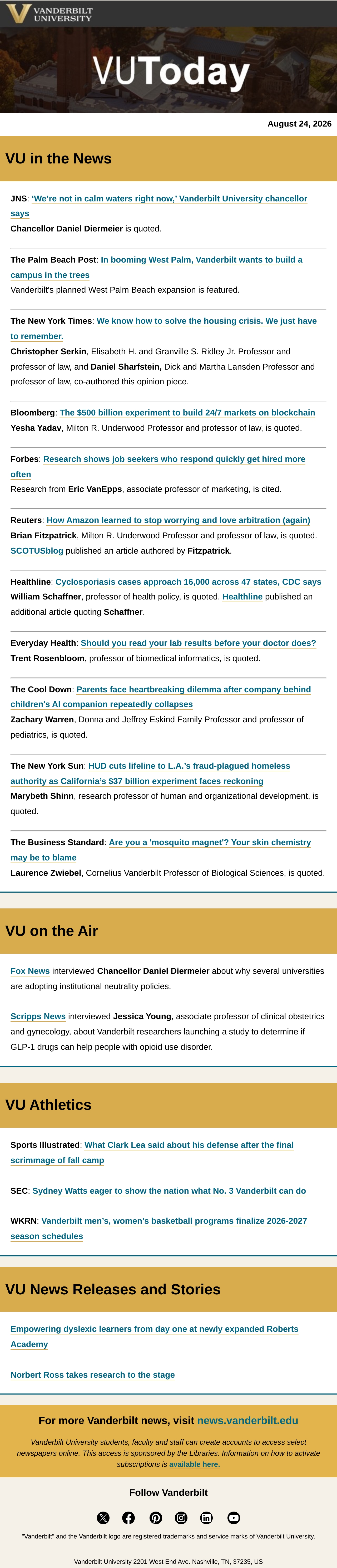The height and width of the screenshot is (1568, 337).
Task: Follow the SCOTUSblog link
Action: tap(37, 551)
